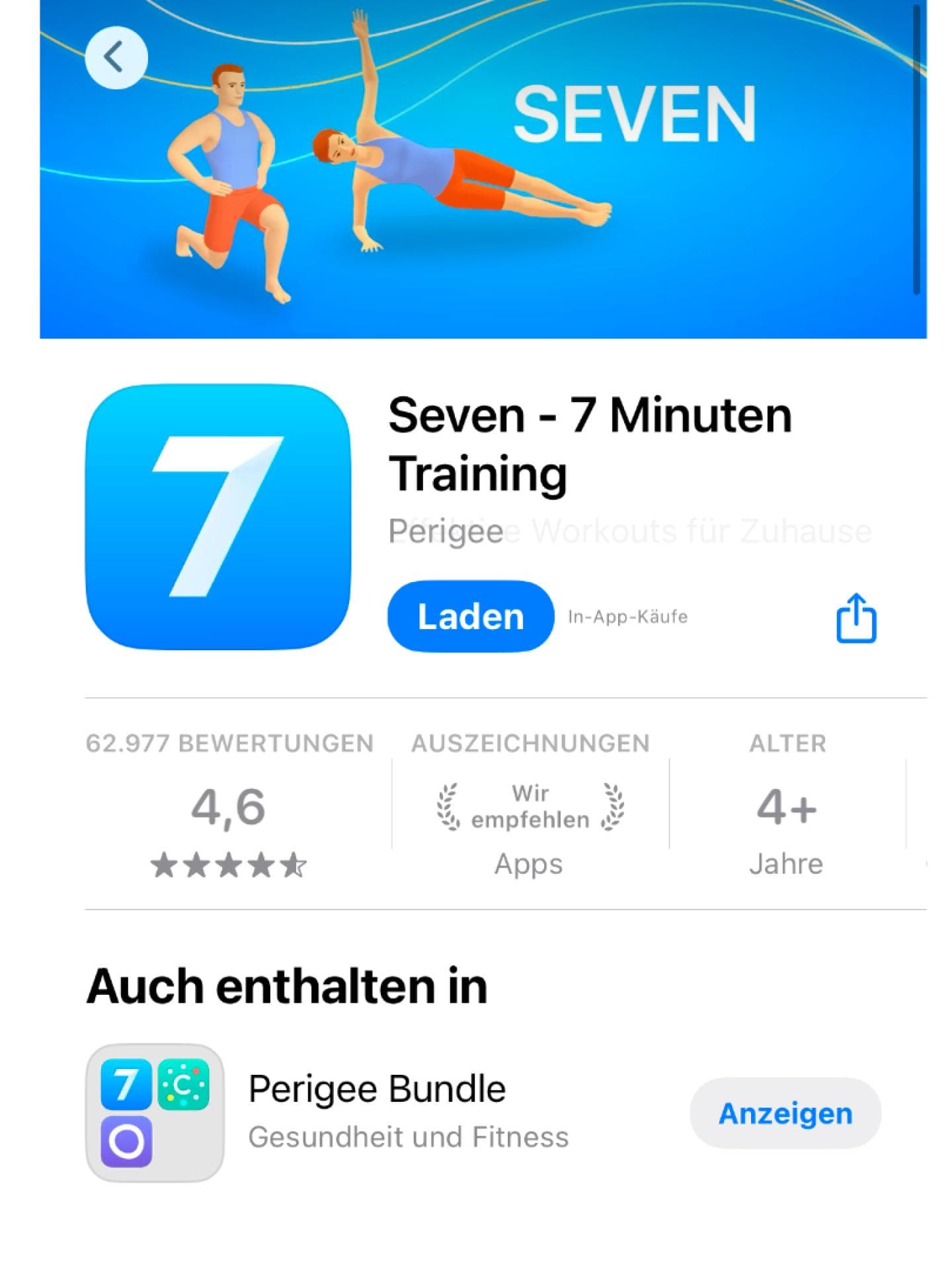952x1270 pixels.
Task: Tap the 4,6 star rating display
Action: click(x=228, y=810)
